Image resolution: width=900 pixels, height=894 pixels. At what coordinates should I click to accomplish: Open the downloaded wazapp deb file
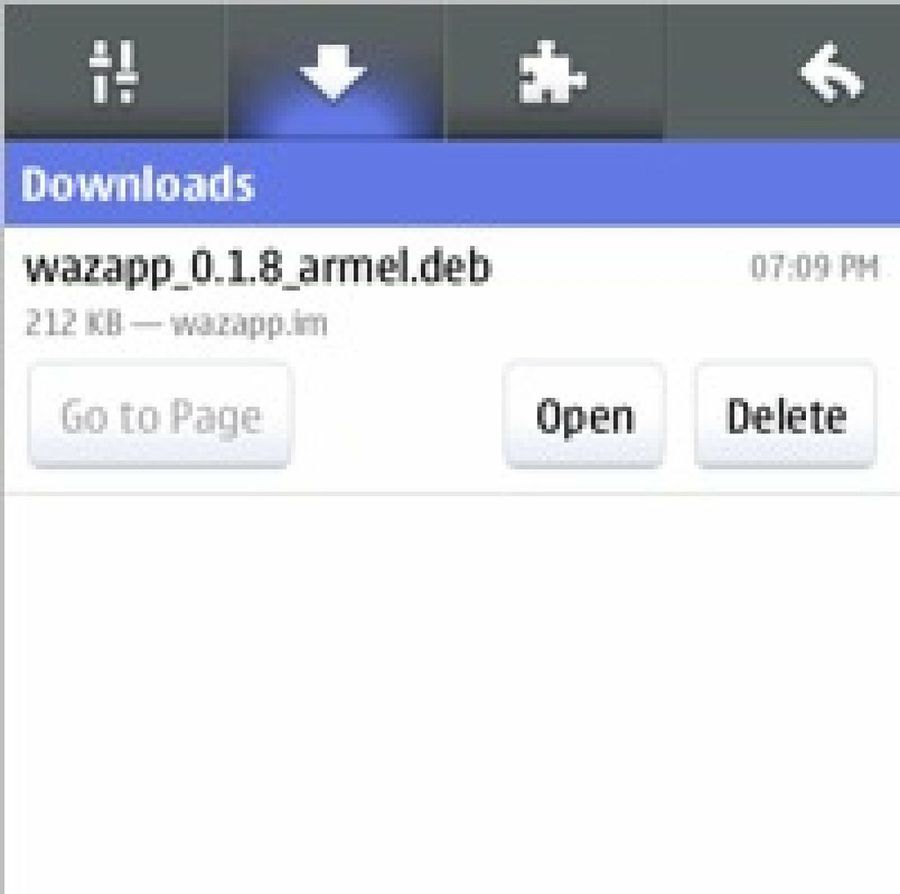click(584, 416)
